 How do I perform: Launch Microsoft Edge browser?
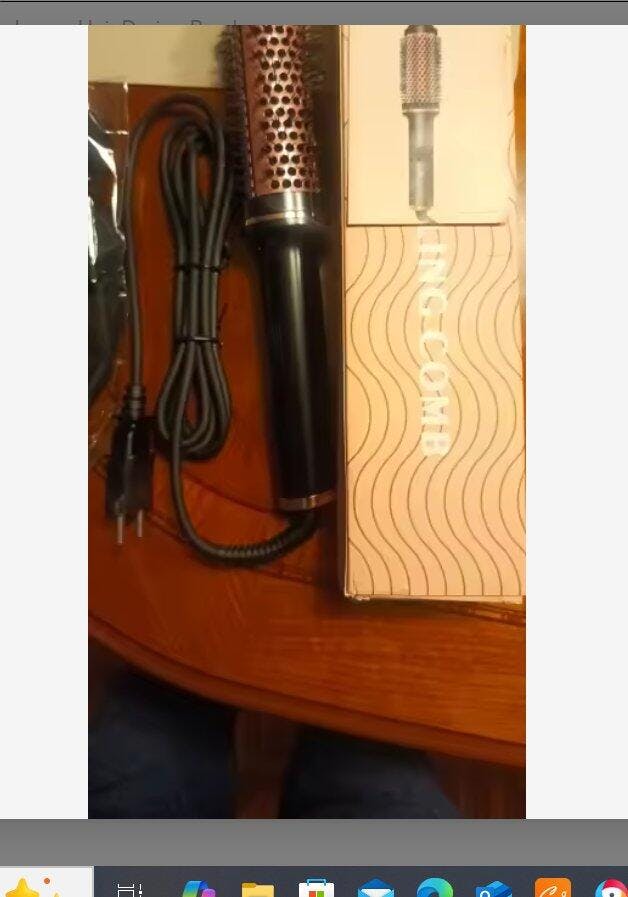[434, 888]
